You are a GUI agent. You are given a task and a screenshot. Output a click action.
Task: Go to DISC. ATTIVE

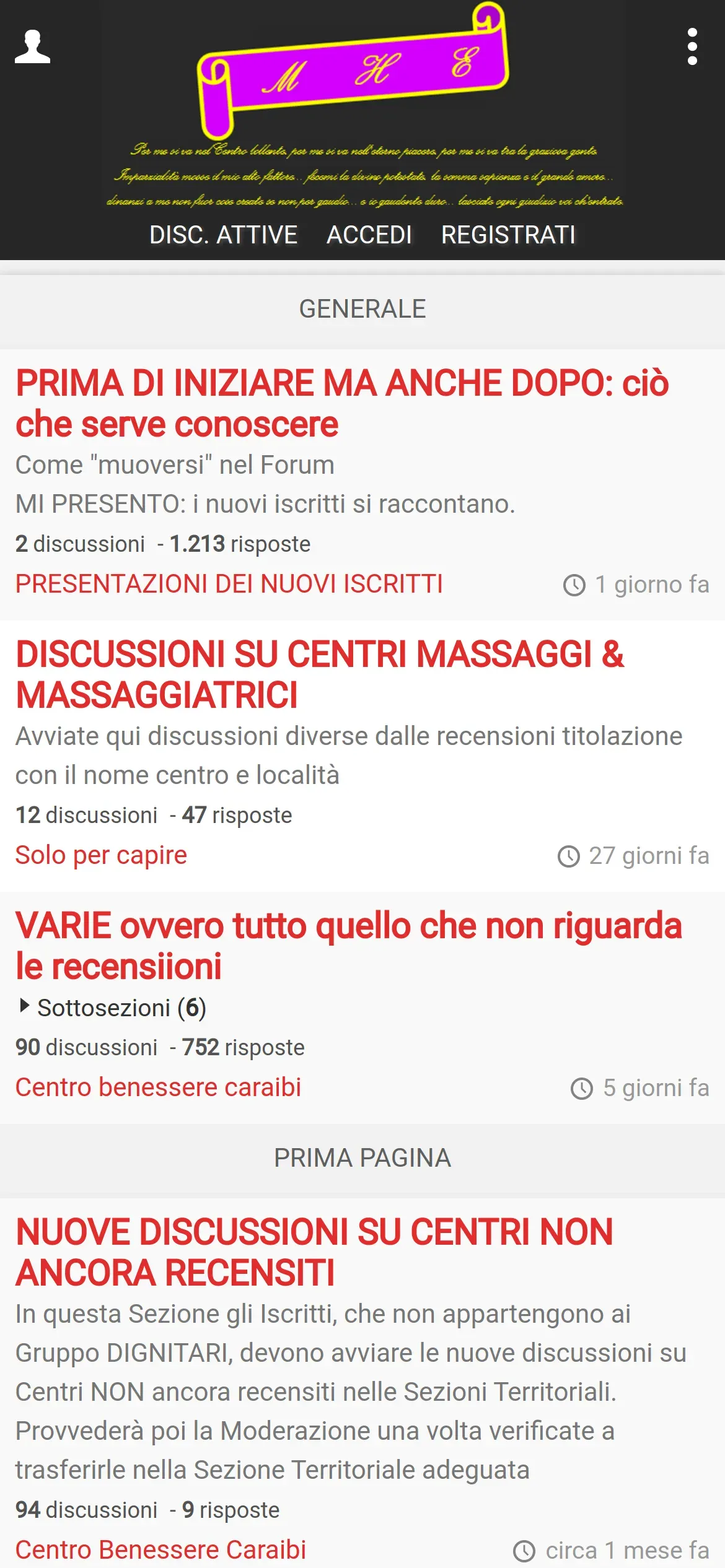(223, 235)
